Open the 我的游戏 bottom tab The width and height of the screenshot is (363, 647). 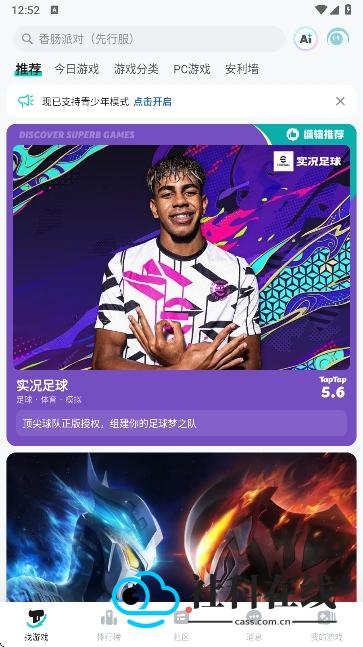click(x=326, y=625)
